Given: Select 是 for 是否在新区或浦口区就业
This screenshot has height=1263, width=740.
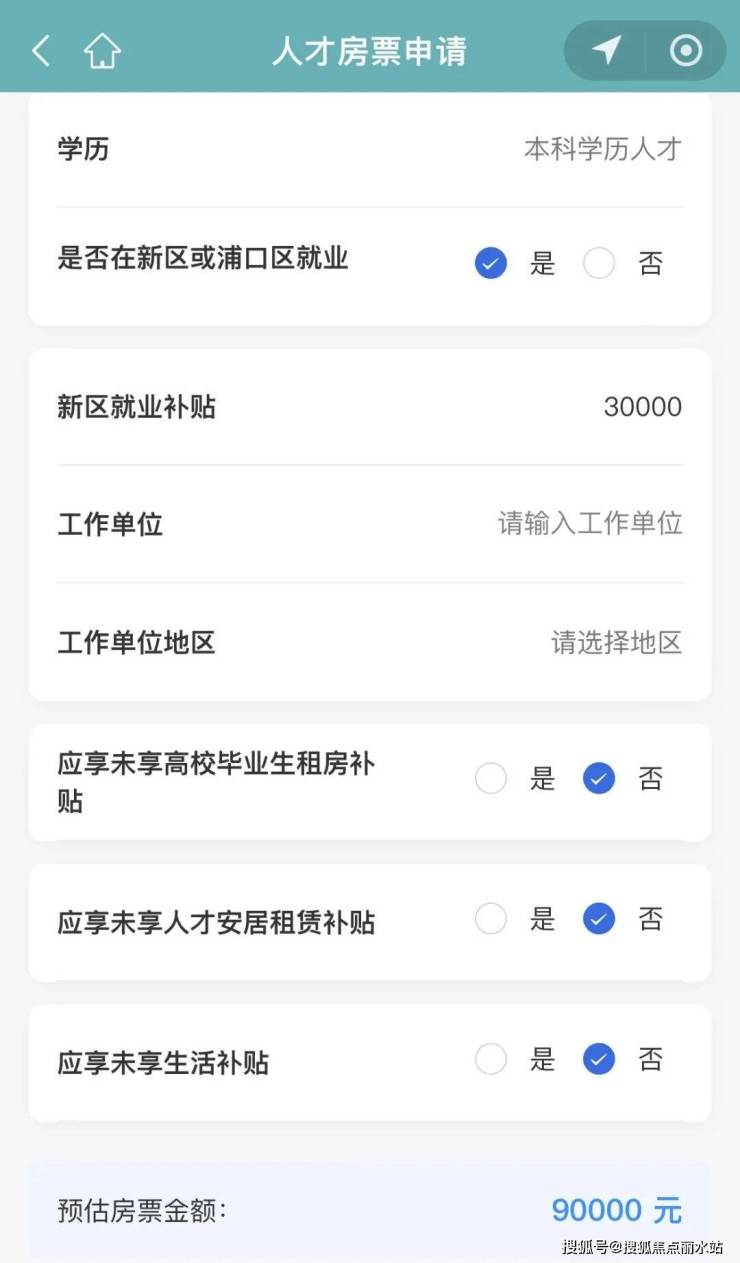Looking at the screenshot, I should tap(491, 264).
